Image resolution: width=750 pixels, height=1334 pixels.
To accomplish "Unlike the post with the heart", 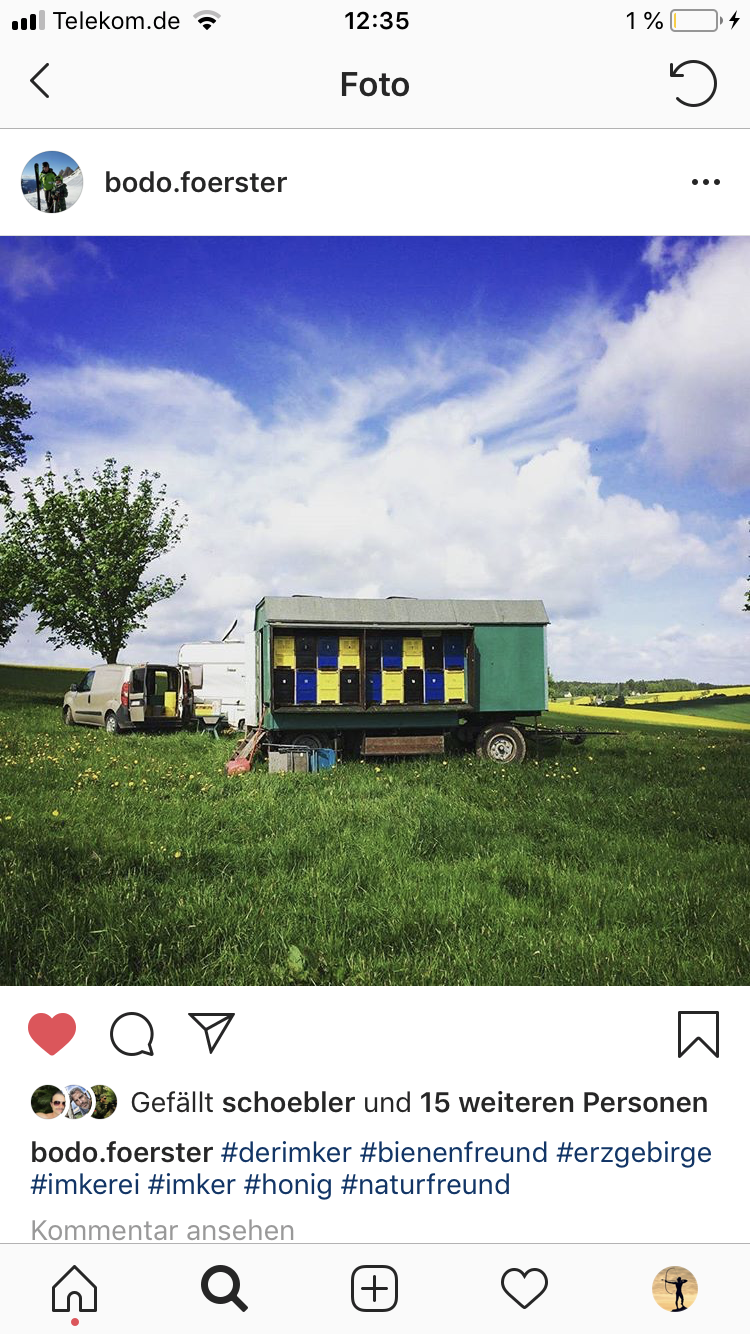I will 52,1034.
